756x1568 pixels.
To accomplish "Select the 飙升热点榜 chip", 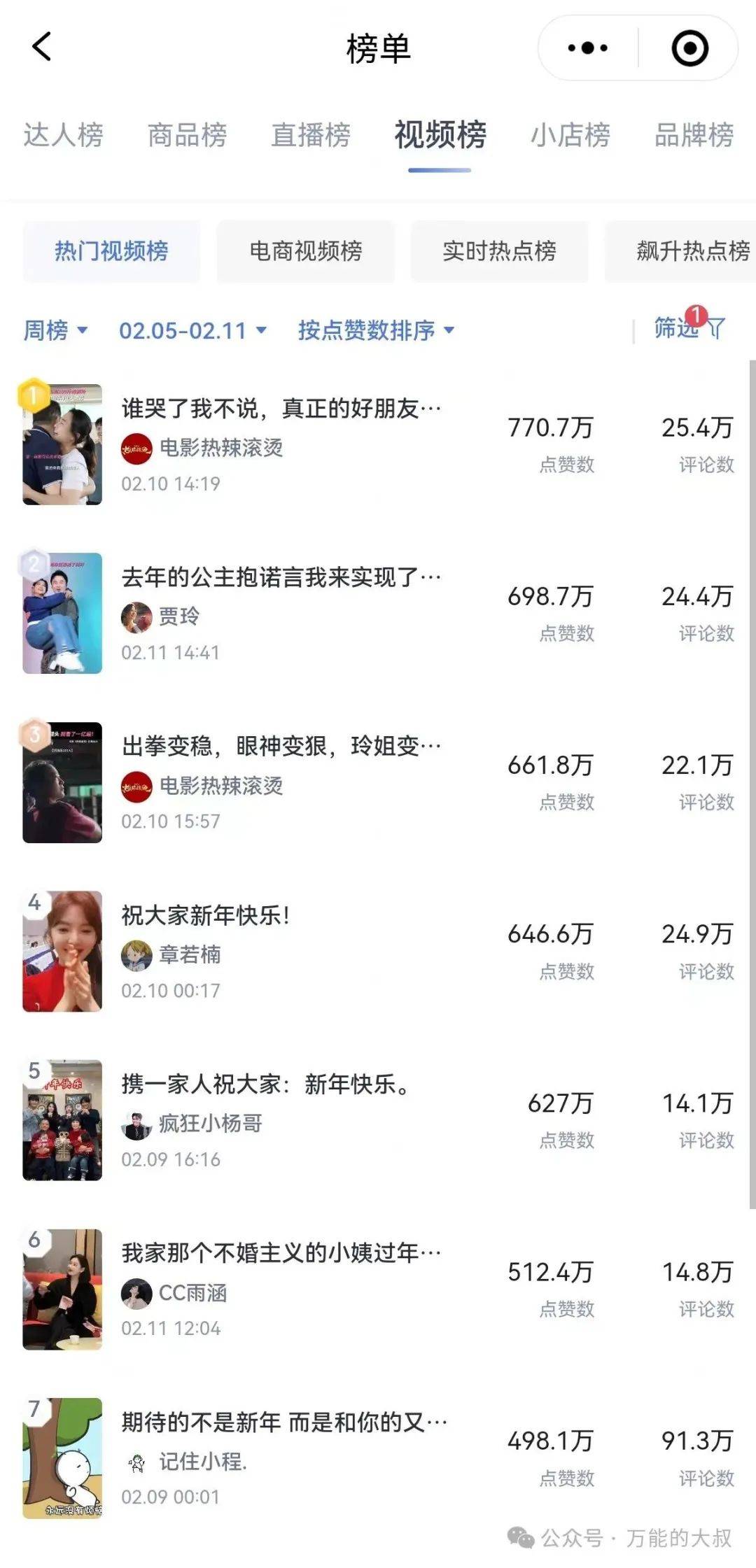I will (689, 251).
